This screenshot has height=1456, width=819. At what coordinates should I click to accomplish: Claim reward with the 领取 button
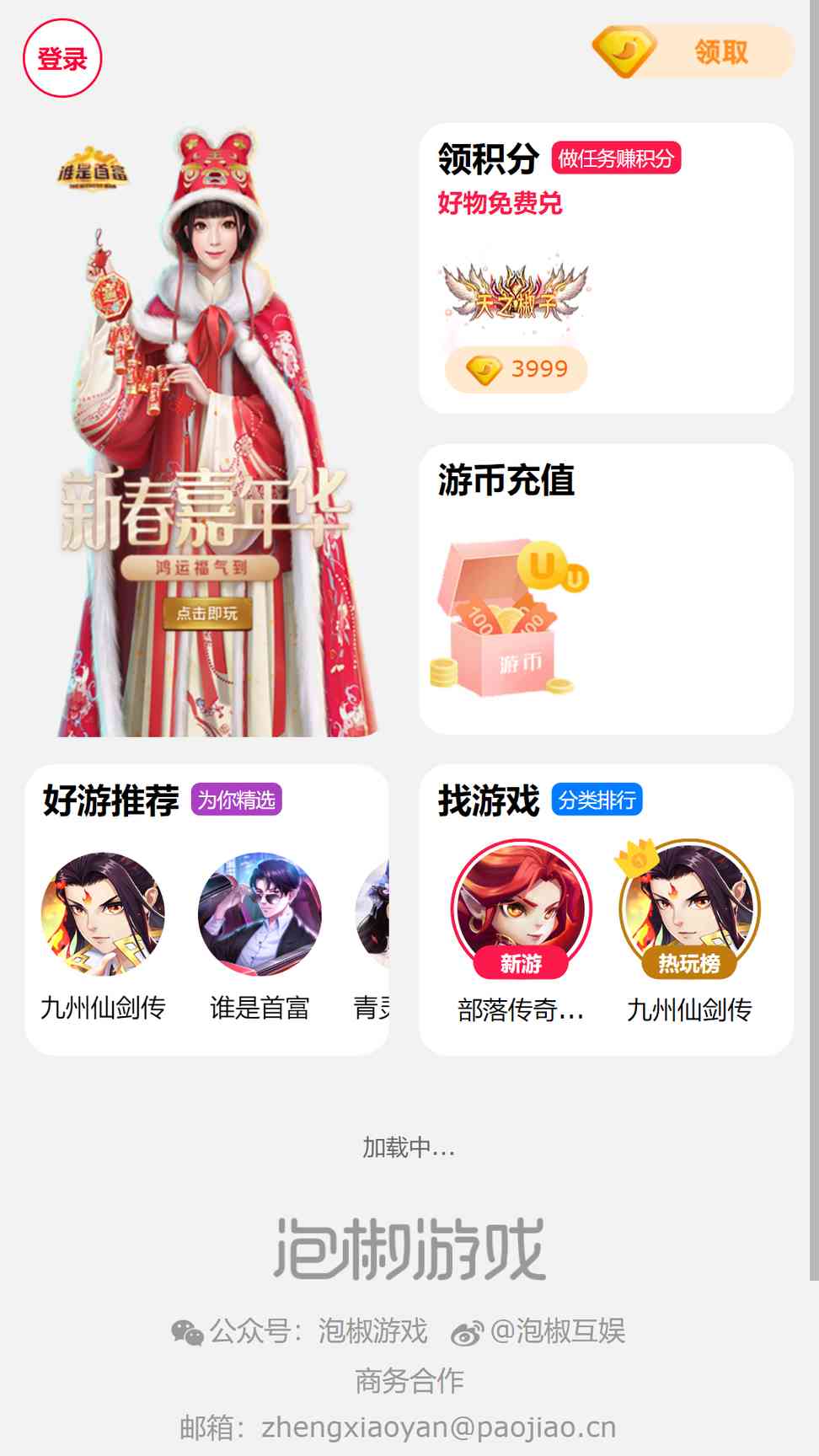click(693, 52)
